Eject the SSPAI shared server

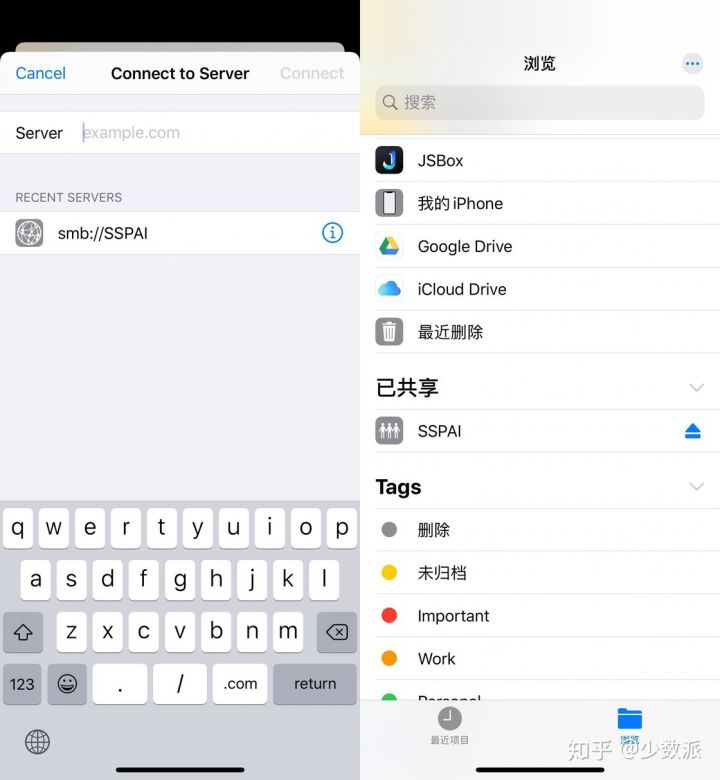(693, 431)
